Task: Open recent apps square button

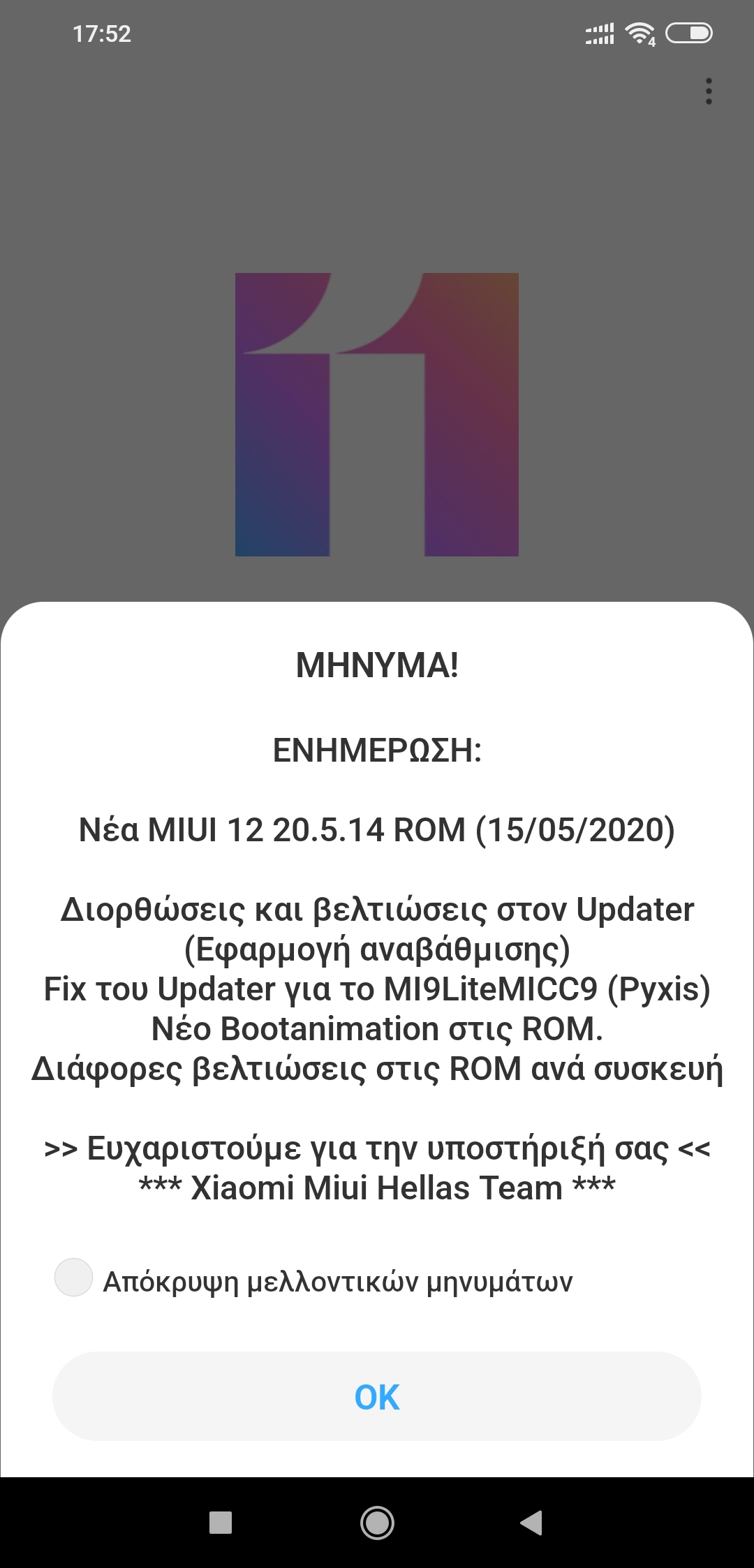Action: coord(221,1523)
